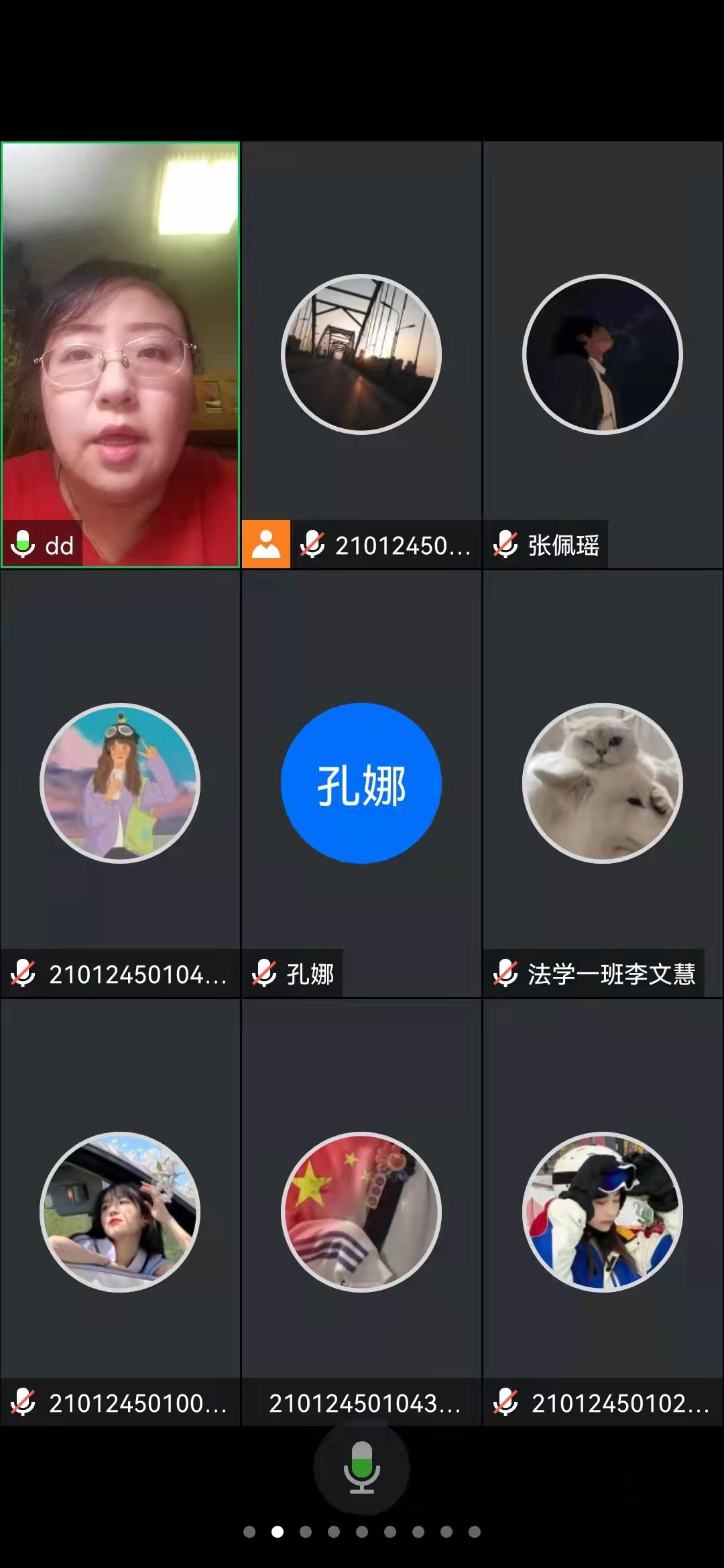Select participant tile 张佩瑶
724x1568 pixels.
coord(602,355)
